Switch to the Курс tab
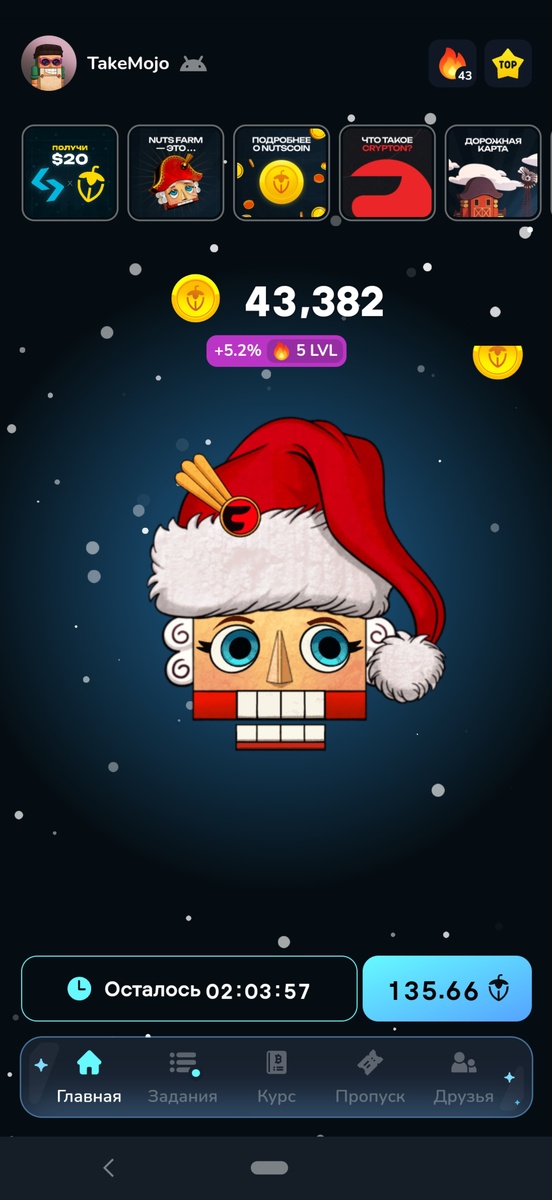The width and height of the screenshot is (552, 1200). click(276, 1077)
